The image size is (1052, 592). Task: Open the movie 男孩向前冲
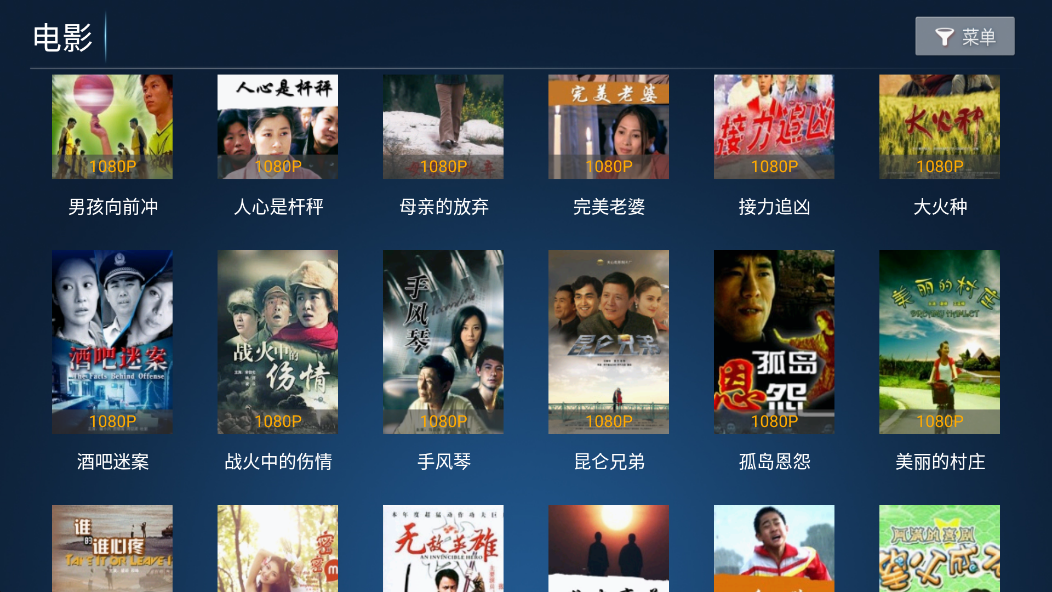click(x=112, y=127)
